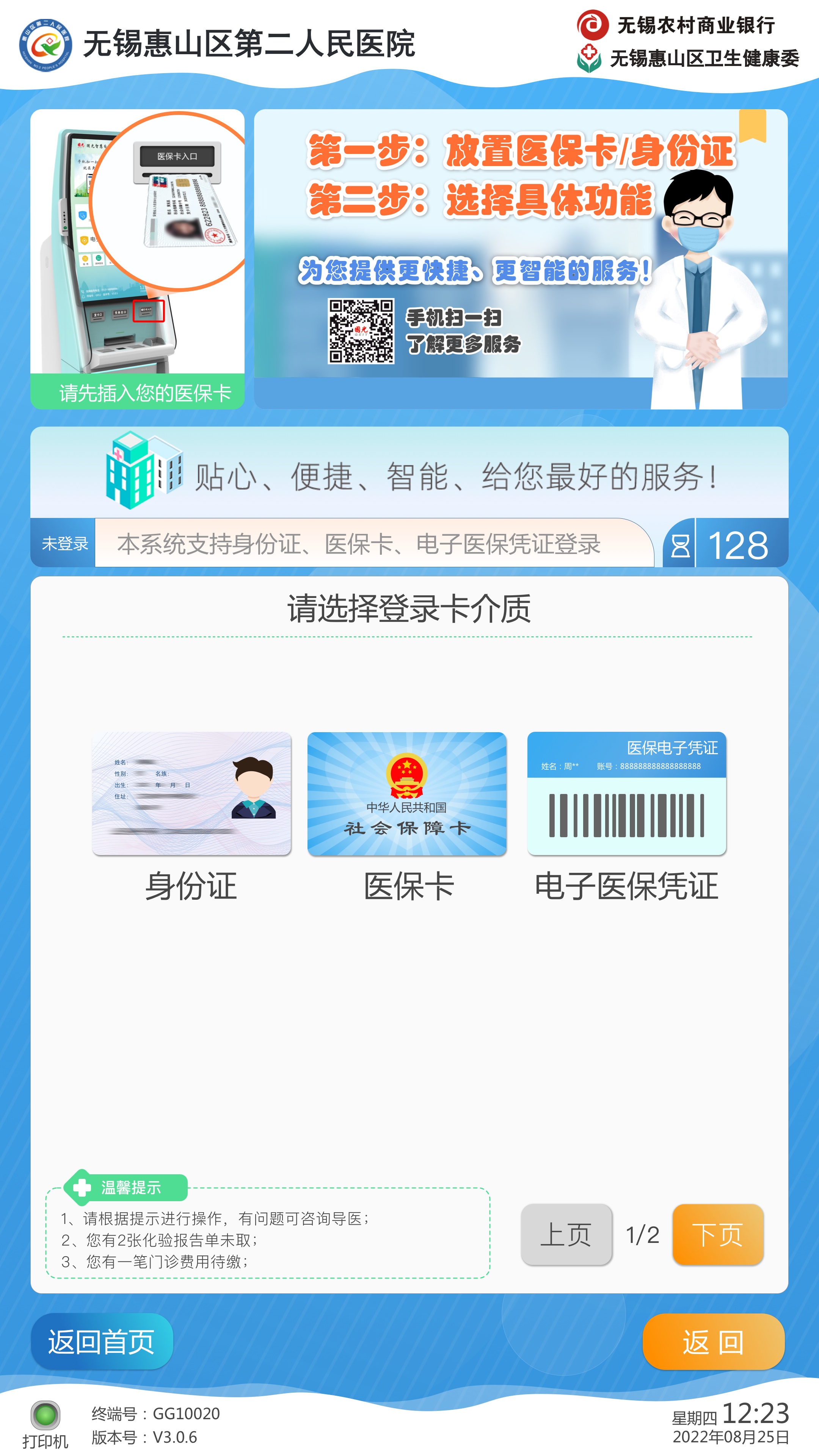Tap 返回首页 to return home

(x=102, y=1341)
